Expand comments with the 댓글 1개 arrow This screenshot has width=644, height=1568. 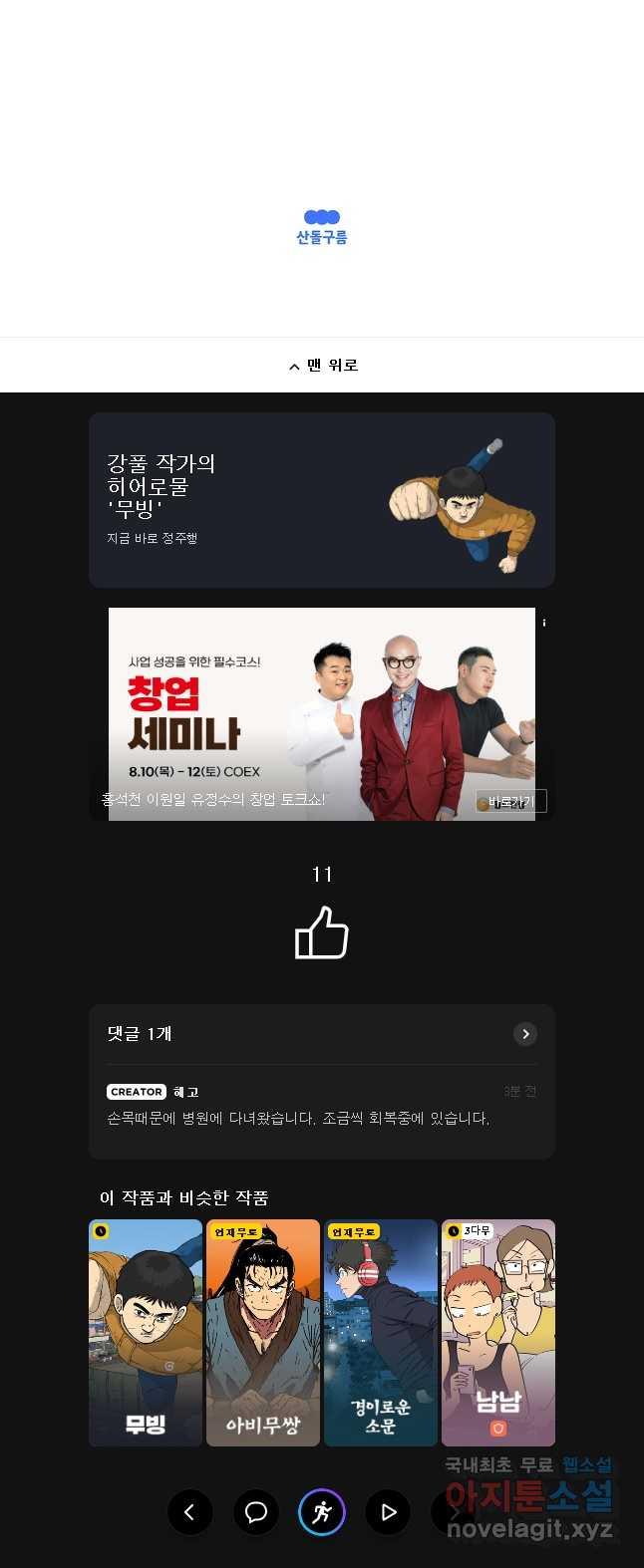tap(525, 1034)
